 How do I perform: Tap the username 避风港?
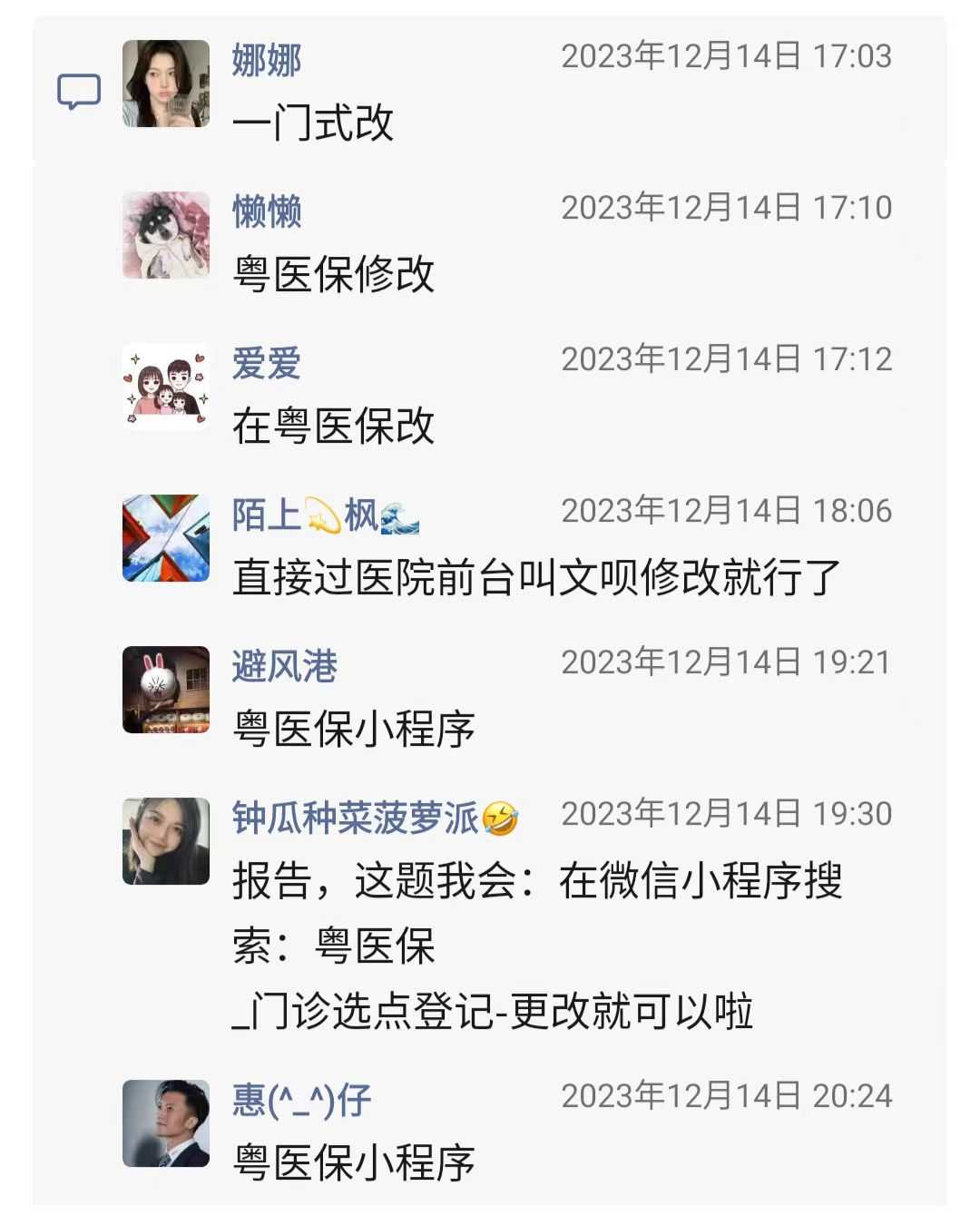[285, 667]
